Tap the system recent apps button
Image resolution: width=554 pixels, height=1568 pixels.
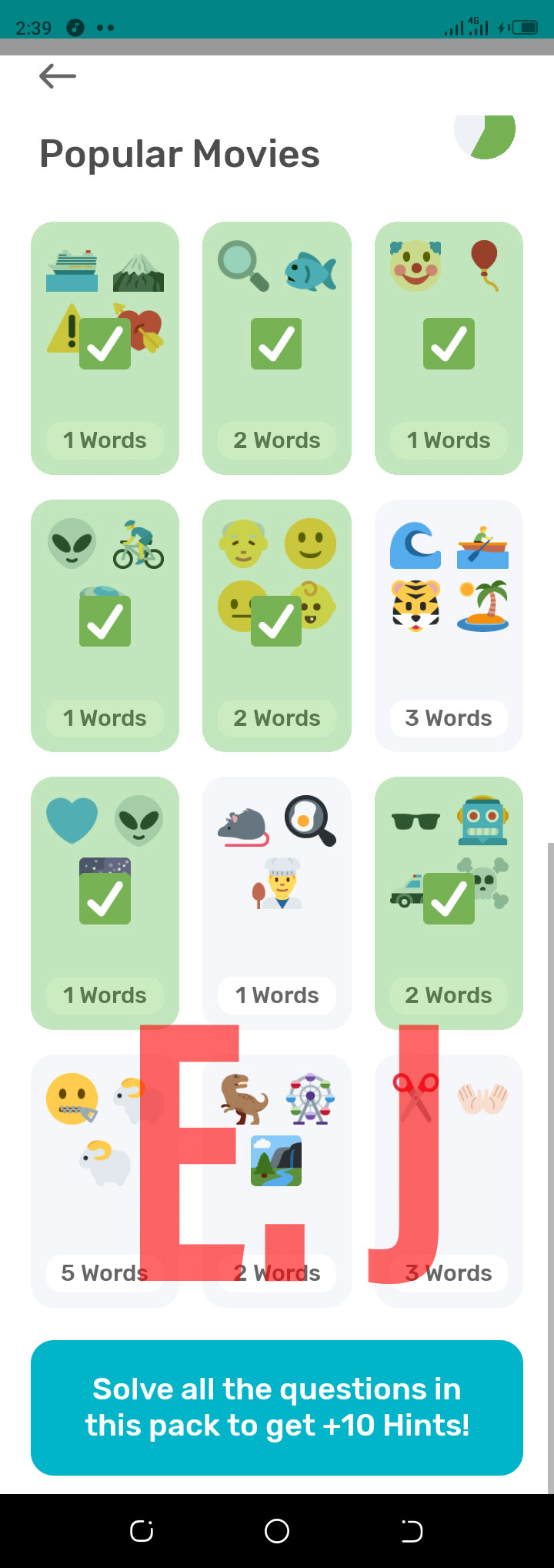click(142, 1531)
